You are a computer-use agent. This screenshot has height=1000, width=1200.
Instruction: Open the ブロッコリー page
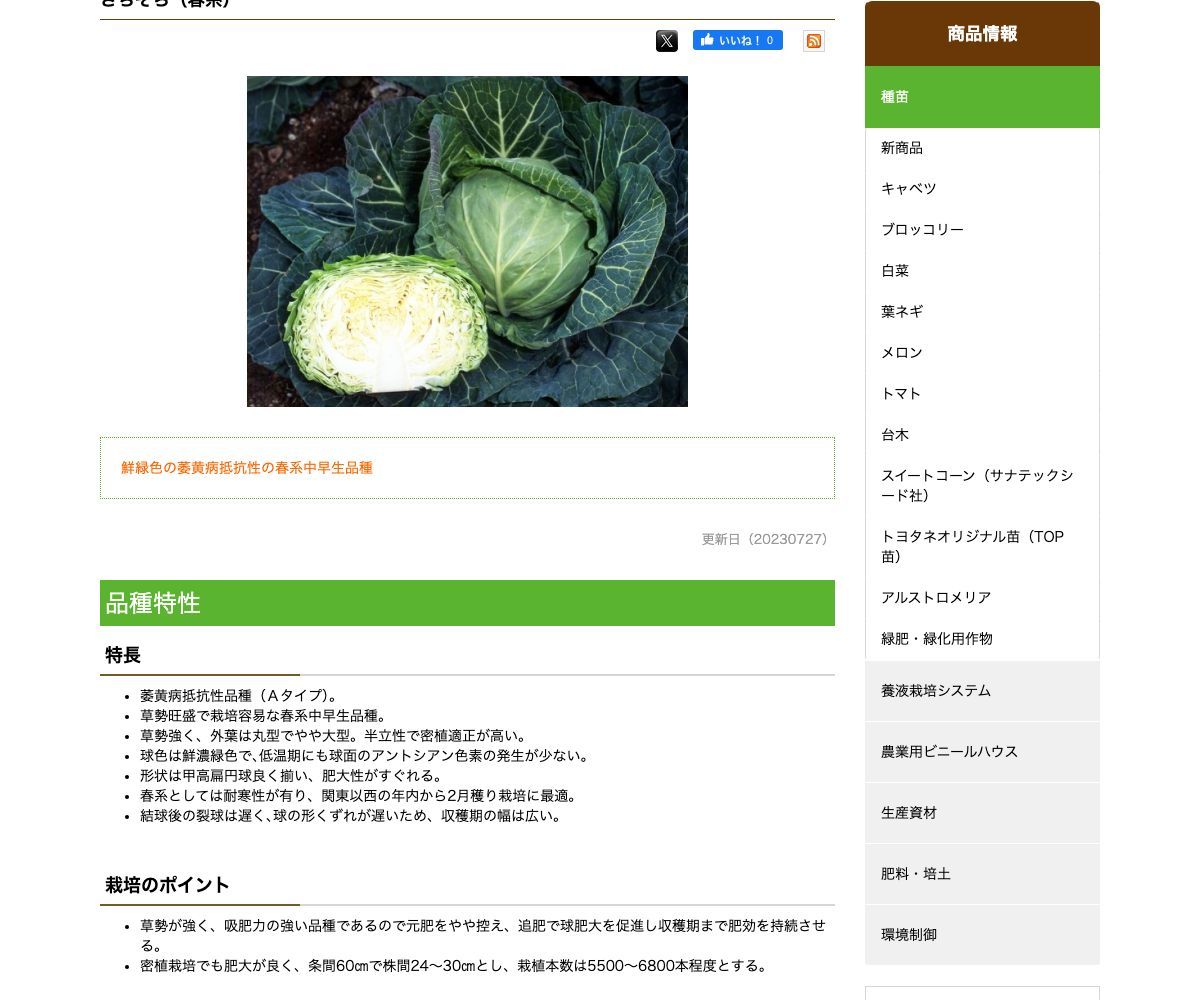pyautogui.click(x=922, y=230)
